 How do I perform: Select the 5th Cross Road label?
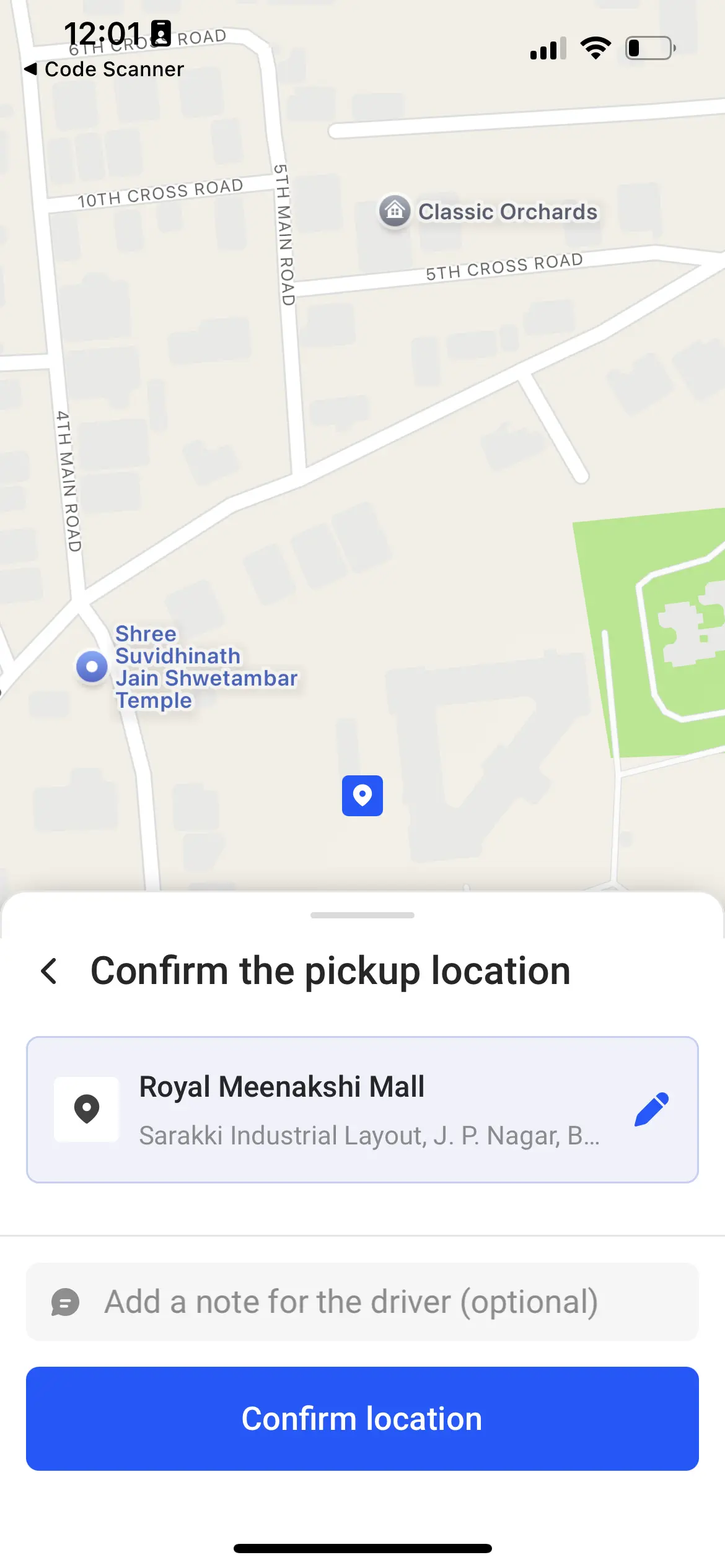point(503,266)
